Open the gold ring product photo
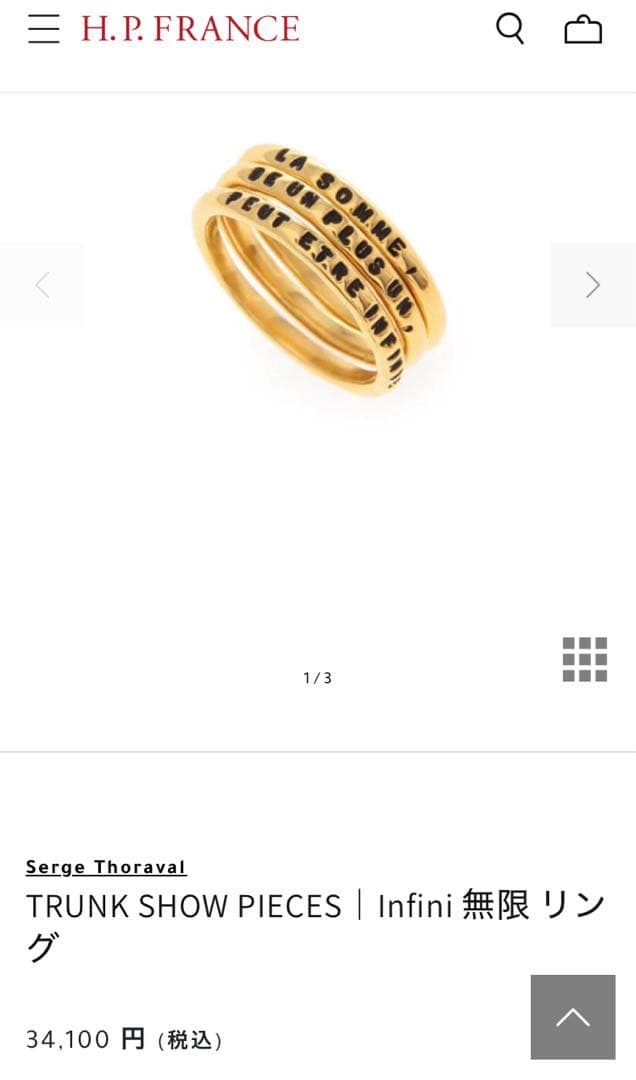This screenshot has width=636, height=1080. (x=318, y=270)
